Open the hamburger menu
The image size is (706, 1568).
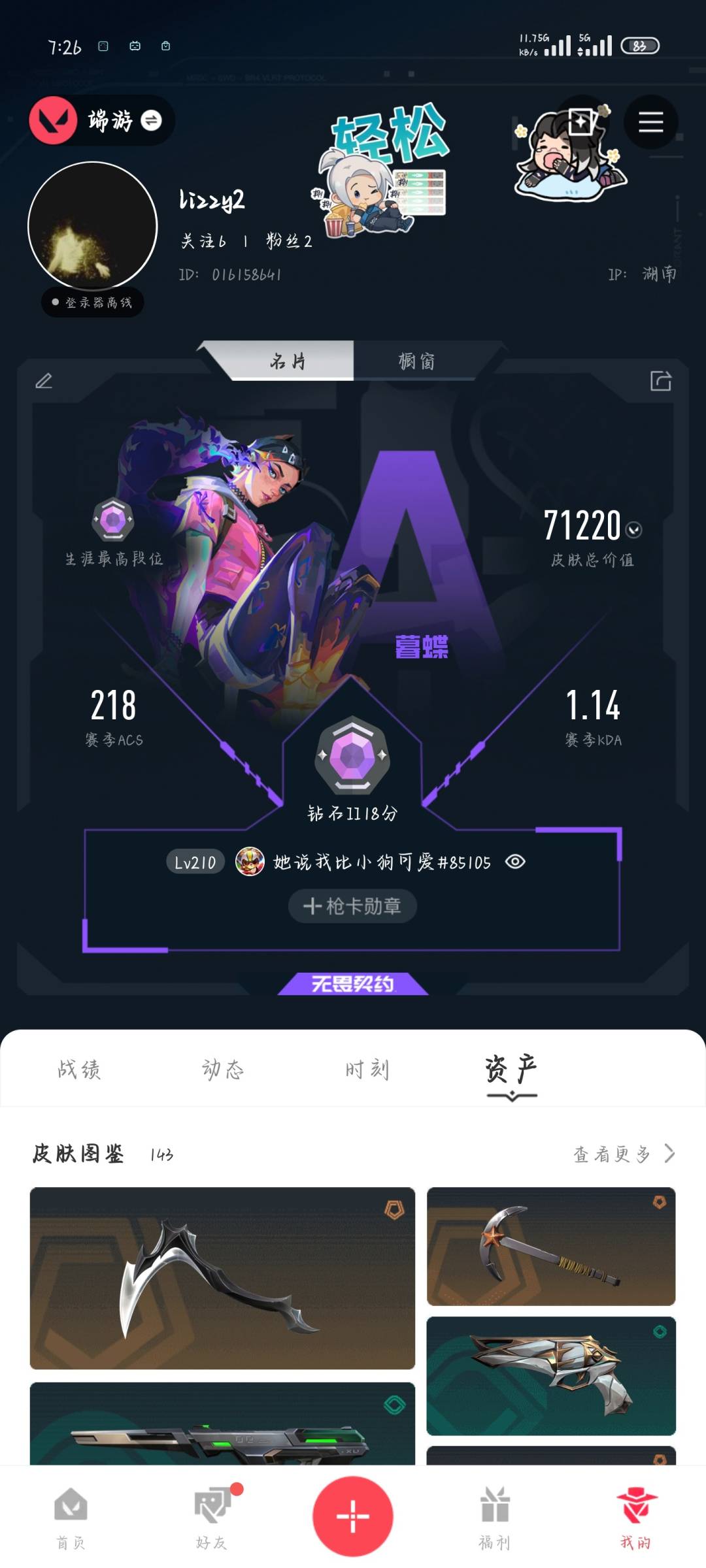tap(650, 122)
